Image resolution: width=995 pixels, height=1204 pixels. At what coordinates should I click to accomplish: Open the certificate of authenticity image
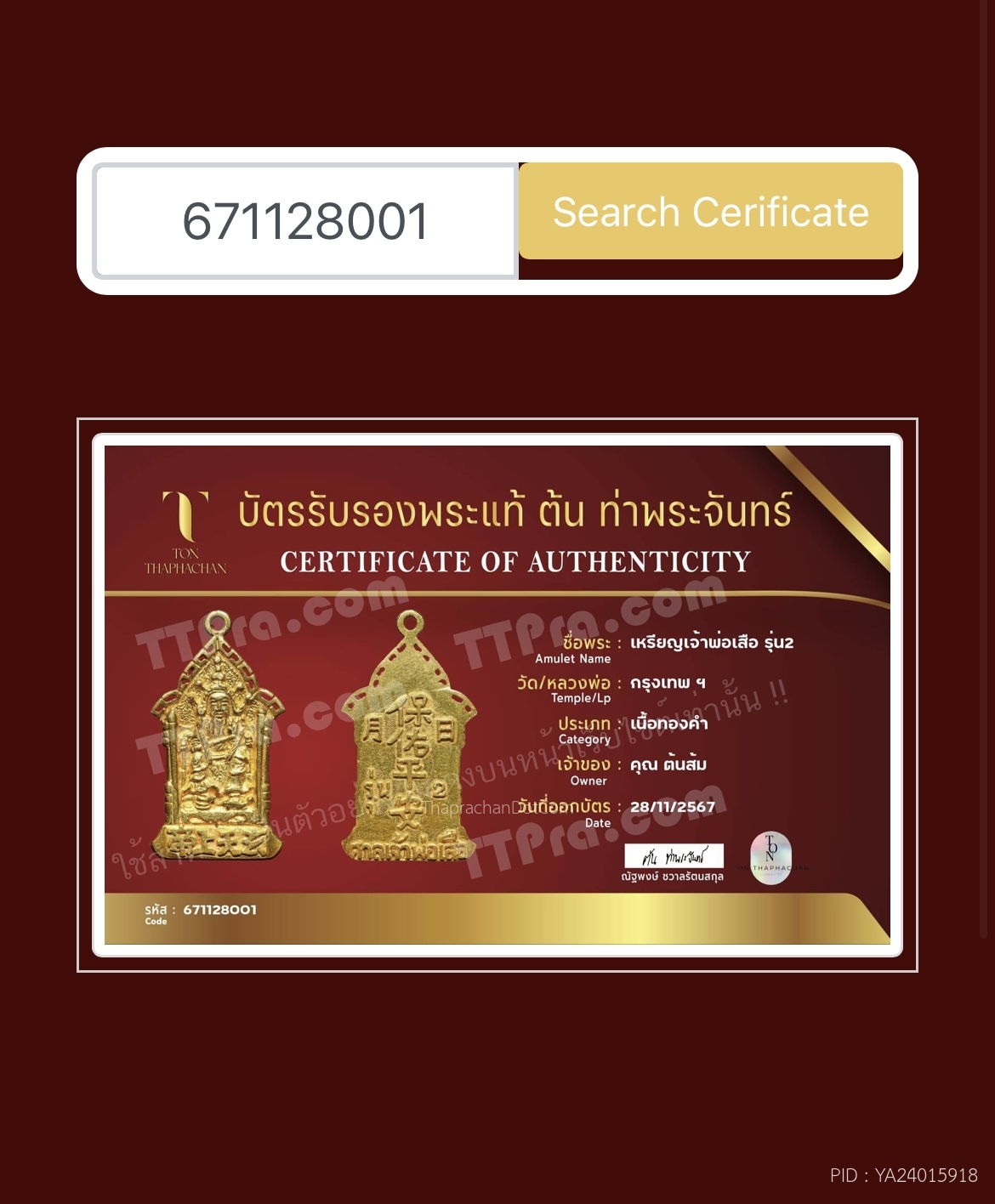[497, 694]
